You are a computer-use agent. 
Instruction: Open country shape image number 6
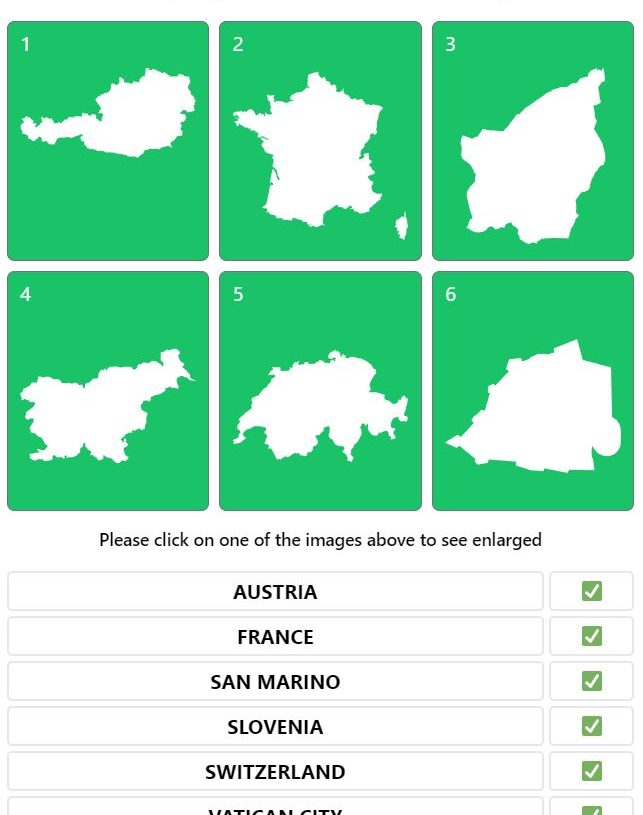point(532,391)
